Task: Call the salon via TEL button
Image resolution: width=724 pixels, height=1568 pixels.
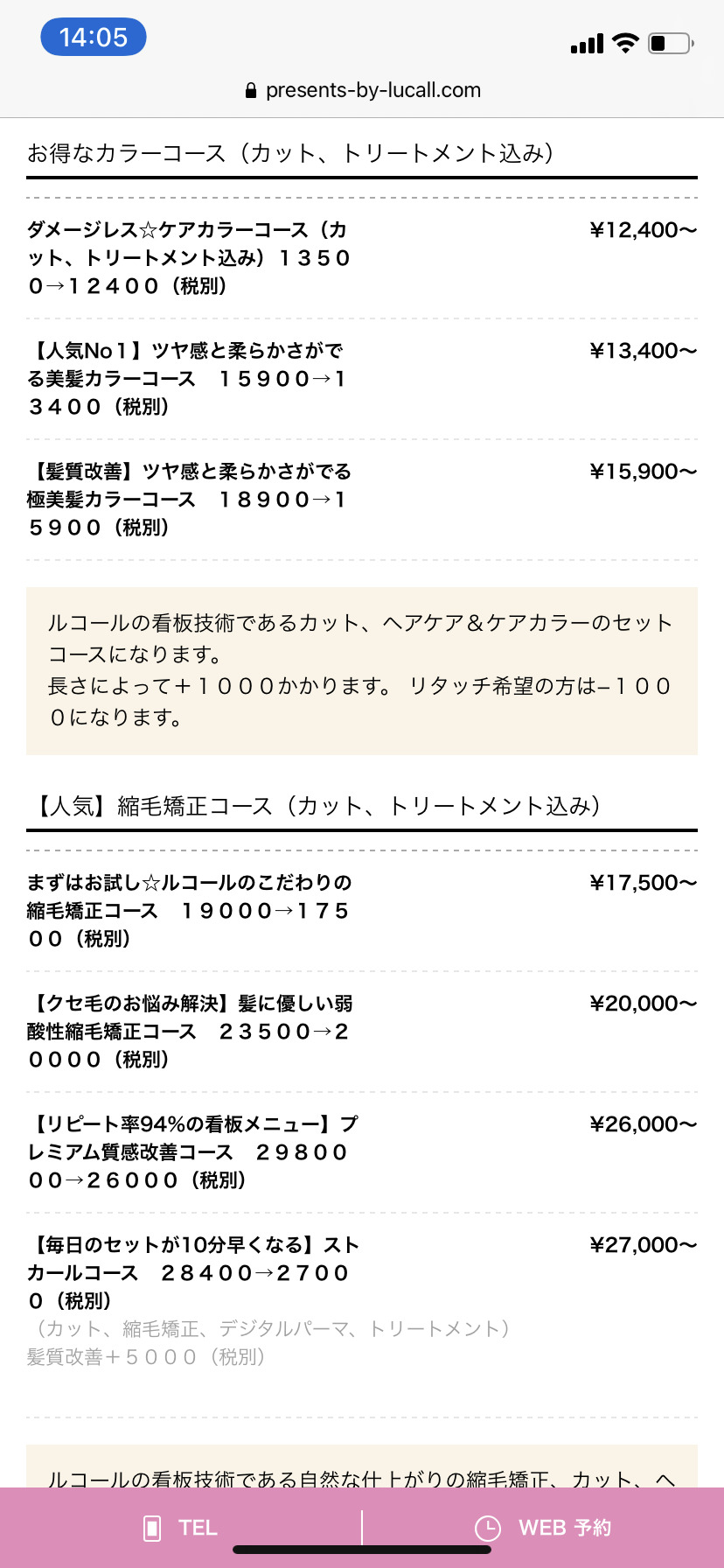Action: [x=180, y=1528]
